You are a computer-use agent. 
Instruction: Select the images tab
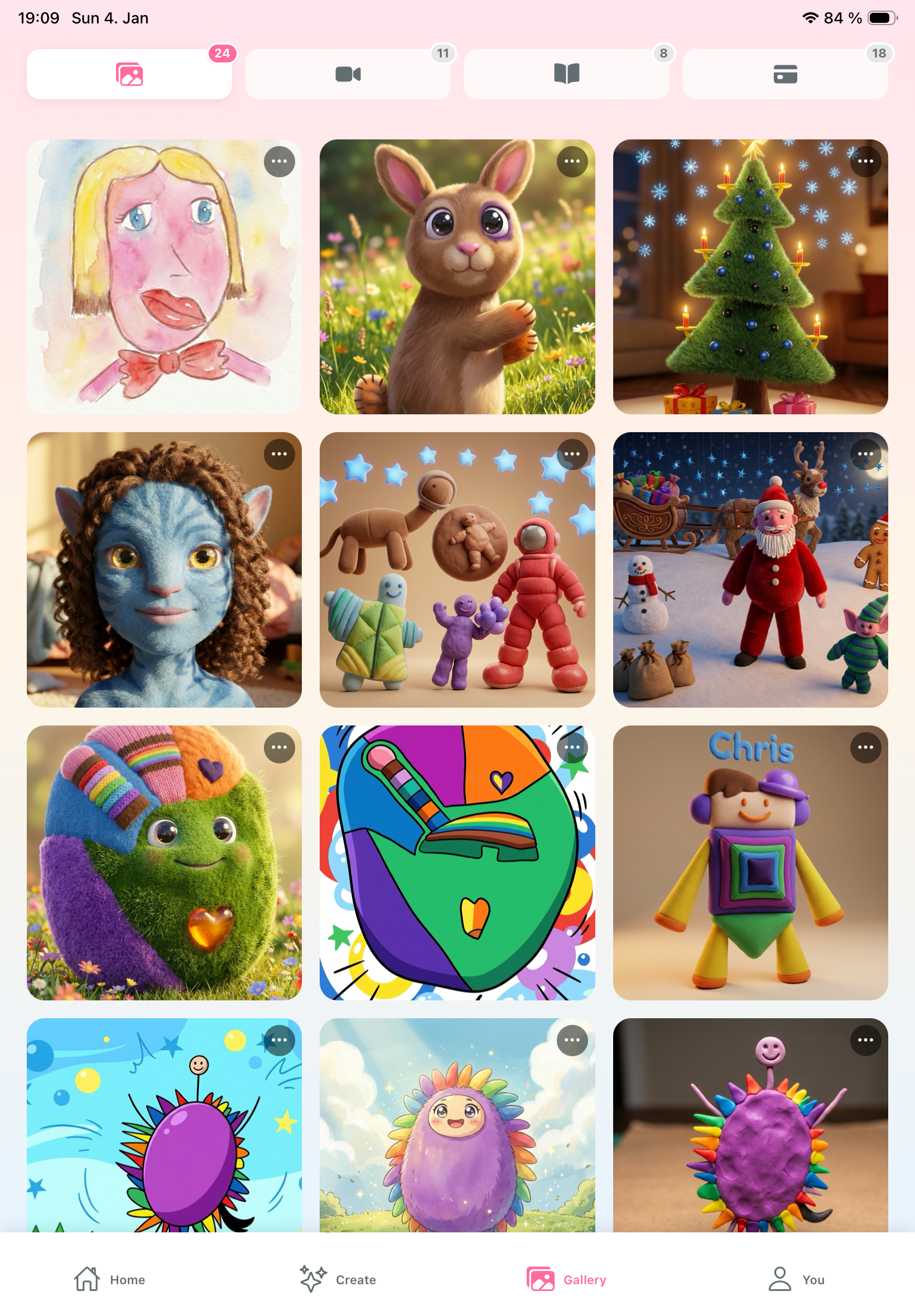[129, 74]
